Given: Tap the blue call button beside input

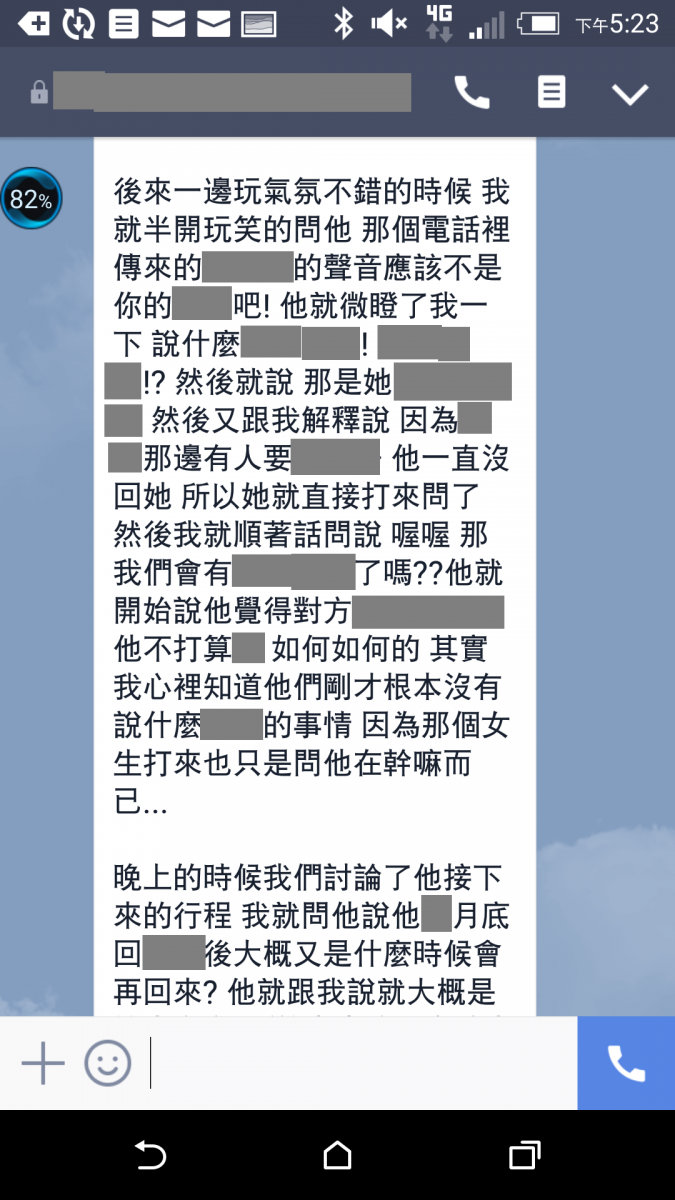Looking at the screenshot, I should coord(626,1063).
